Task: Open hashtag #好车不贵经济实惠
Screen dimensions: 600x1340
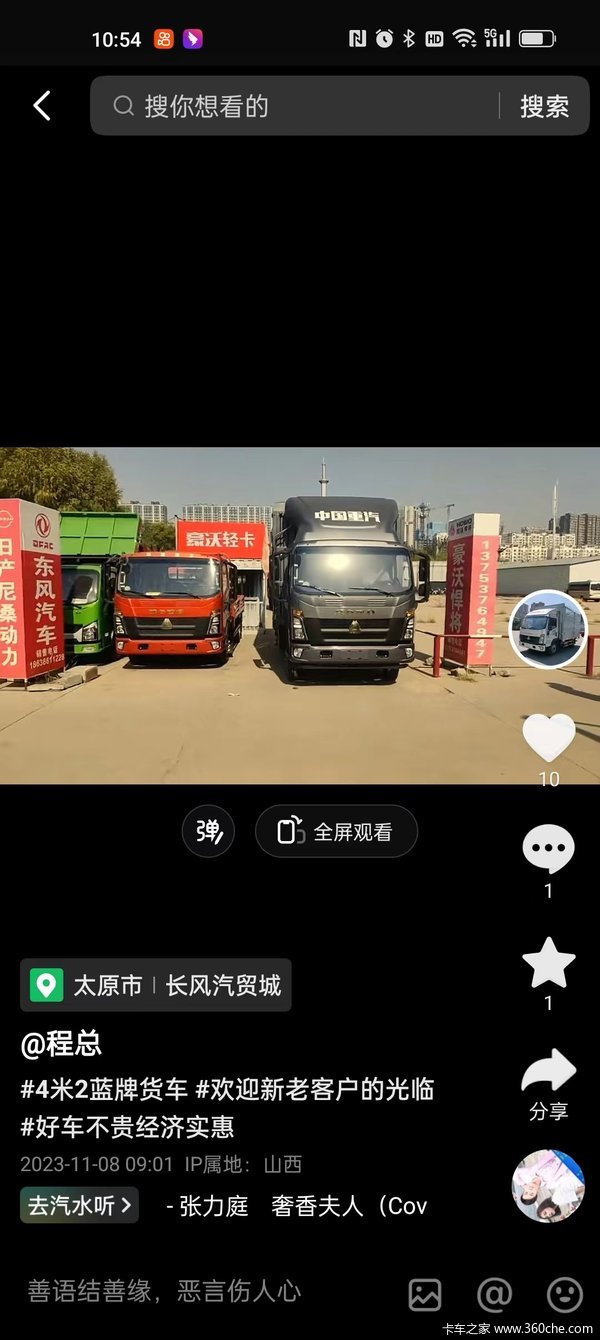Action: [x=127, y=1127]
